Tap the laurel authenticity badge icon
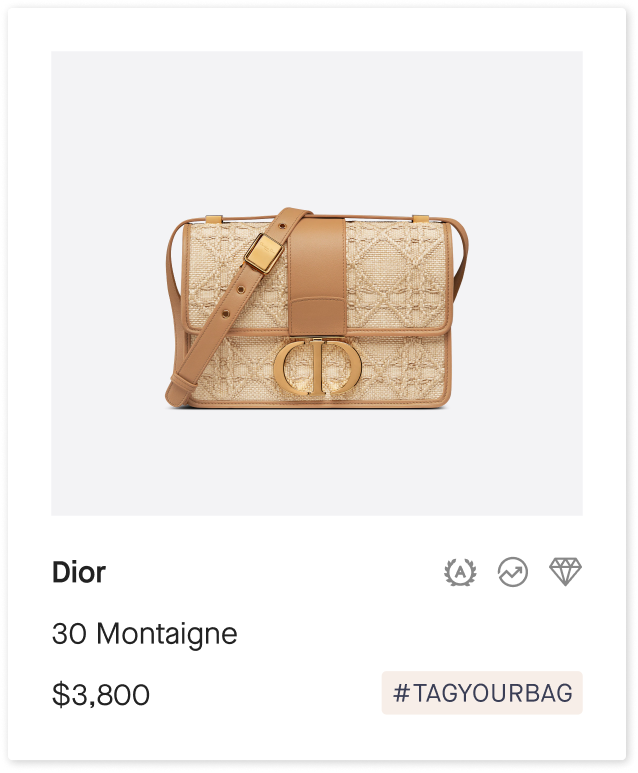638x773 pixels. [460, 573]
